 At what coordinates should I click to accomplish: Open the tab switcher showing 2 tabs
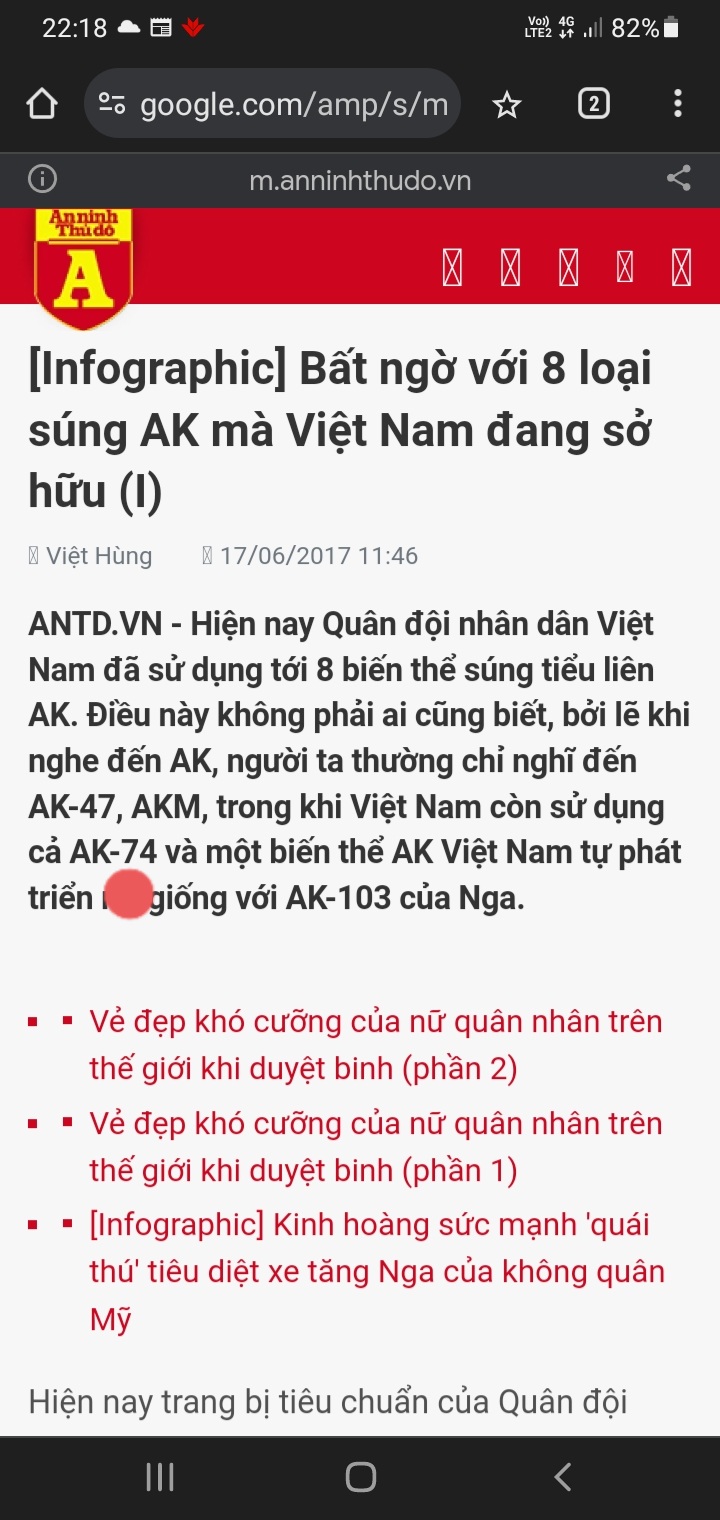(x=593, y=103)
